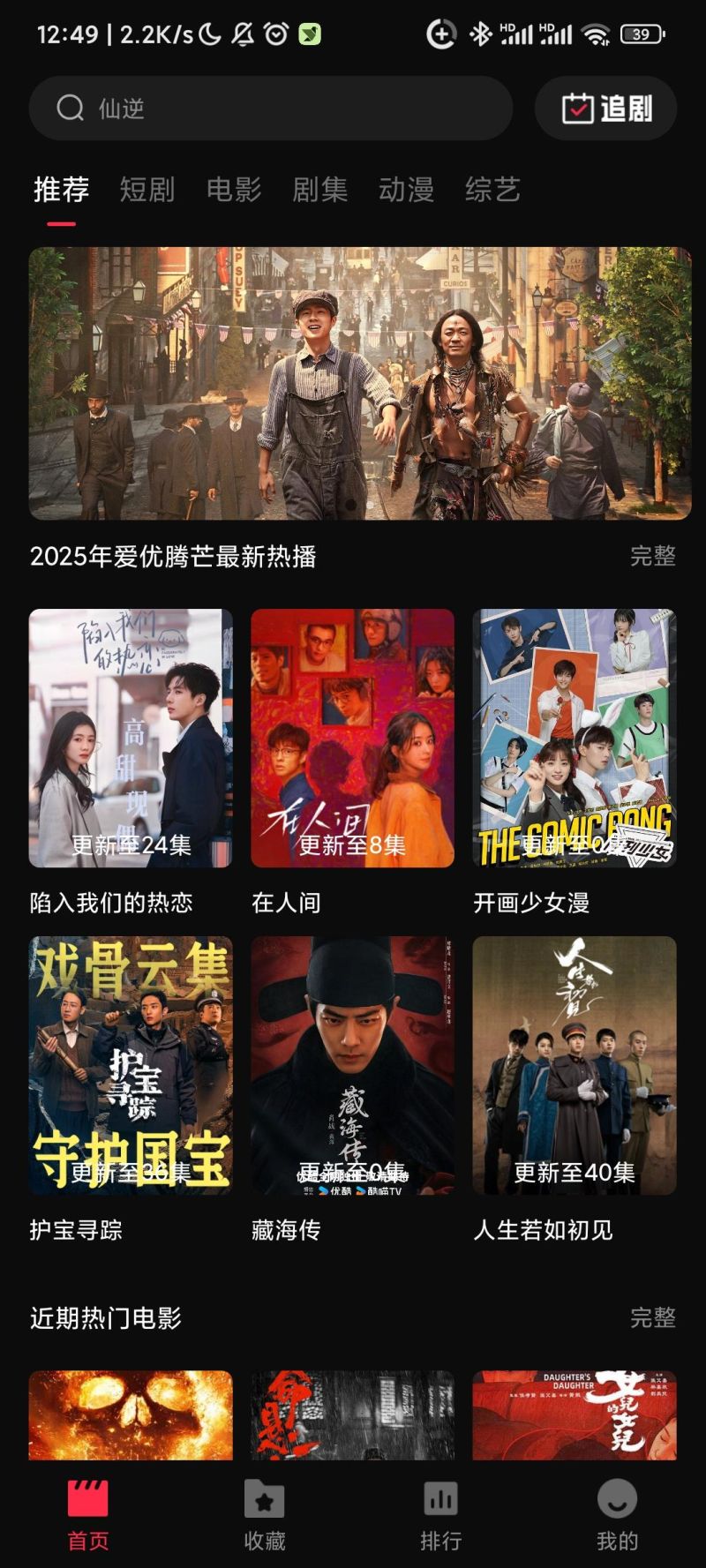The width and height of the screenshot is (706, 1568).
Task: Switch to the 电影 tab
Action: 234,190
